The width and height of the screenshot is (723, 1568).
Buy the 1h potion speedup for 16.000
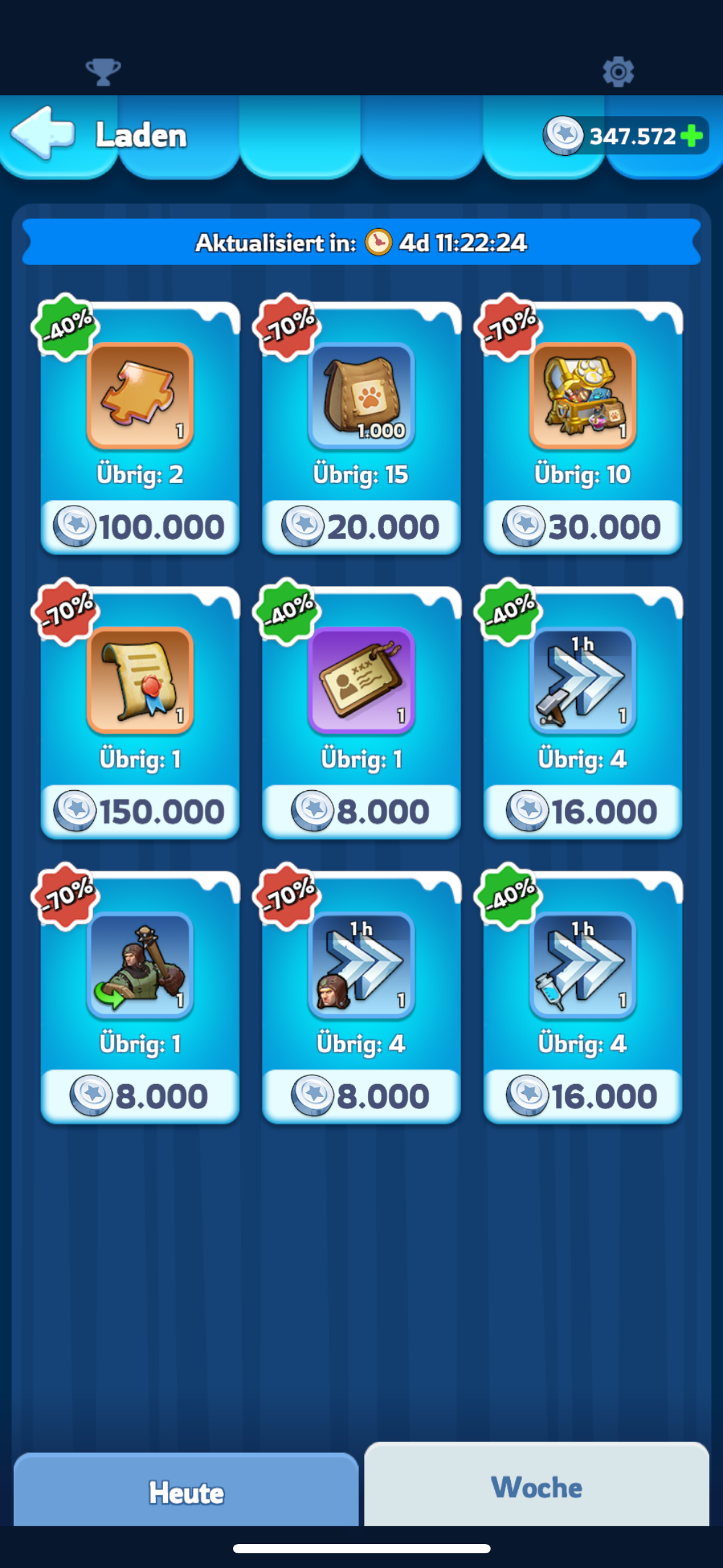tap(583, 1096)
